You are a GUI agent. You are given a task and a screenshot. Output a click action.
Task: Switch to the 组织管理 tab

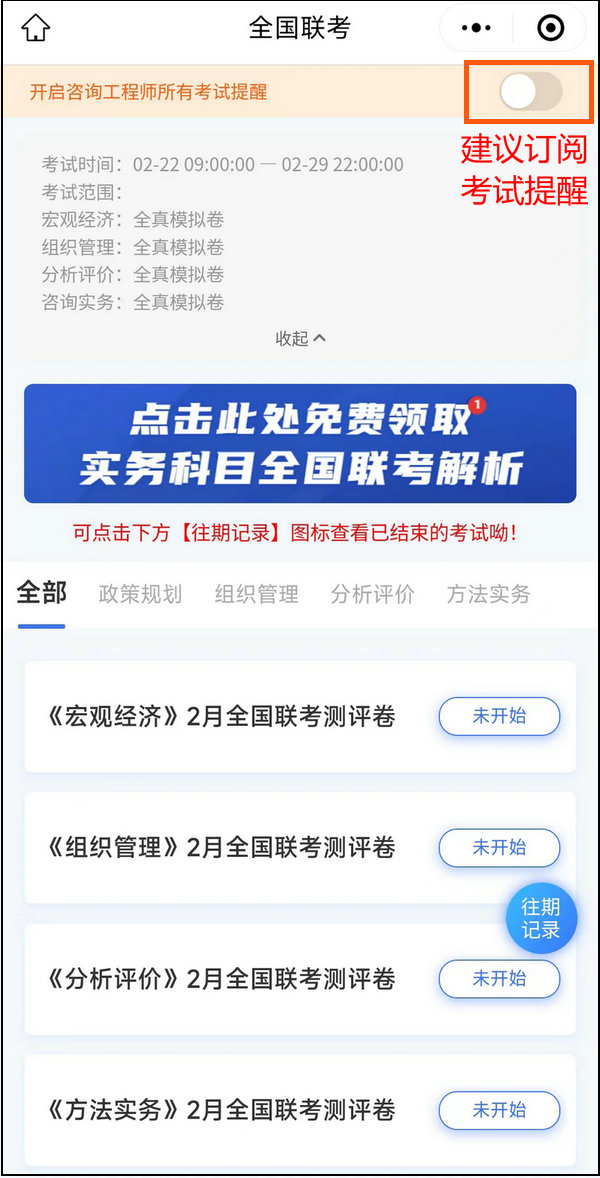pyautogui.click(x=256, y=594)
